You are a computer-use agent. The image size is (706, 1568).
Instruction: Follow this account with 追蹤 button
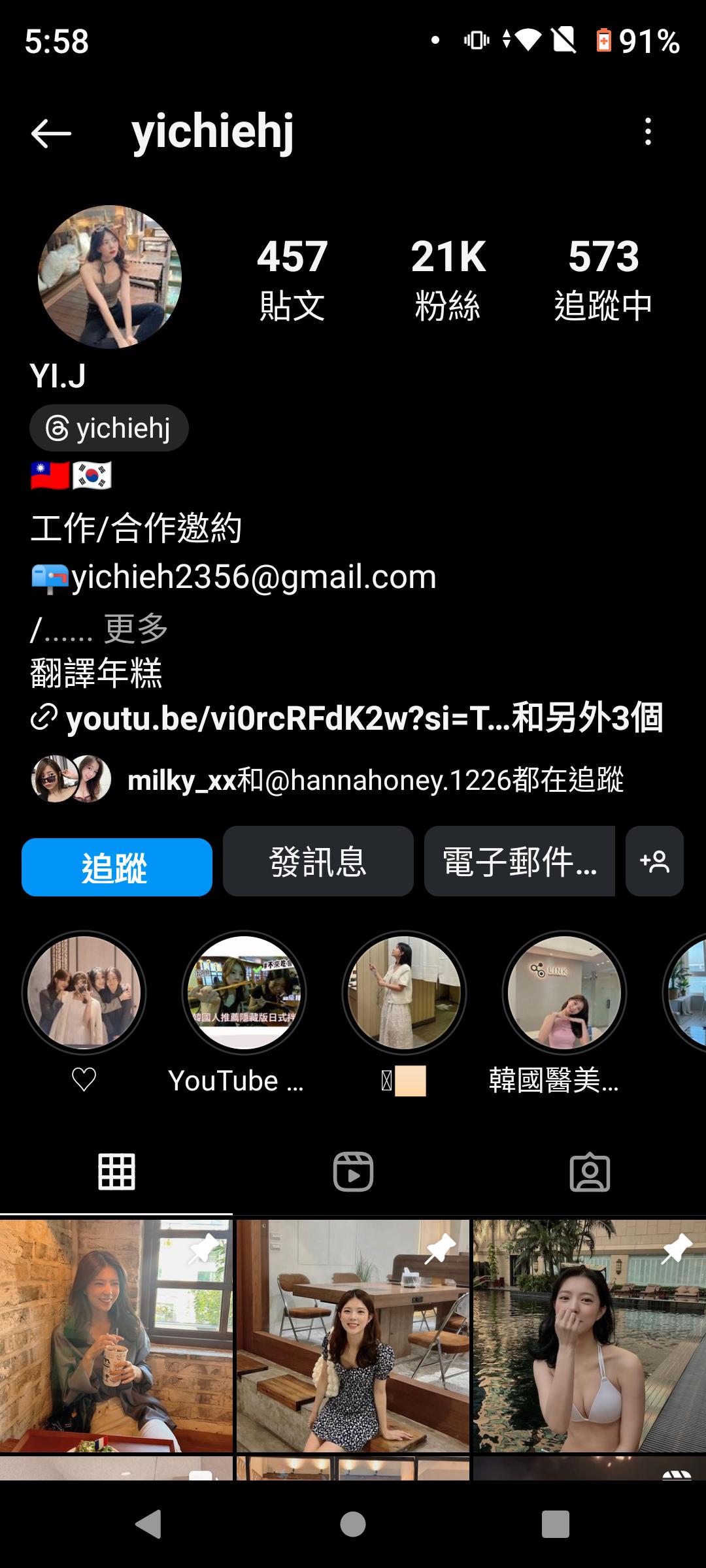[117, 867]
